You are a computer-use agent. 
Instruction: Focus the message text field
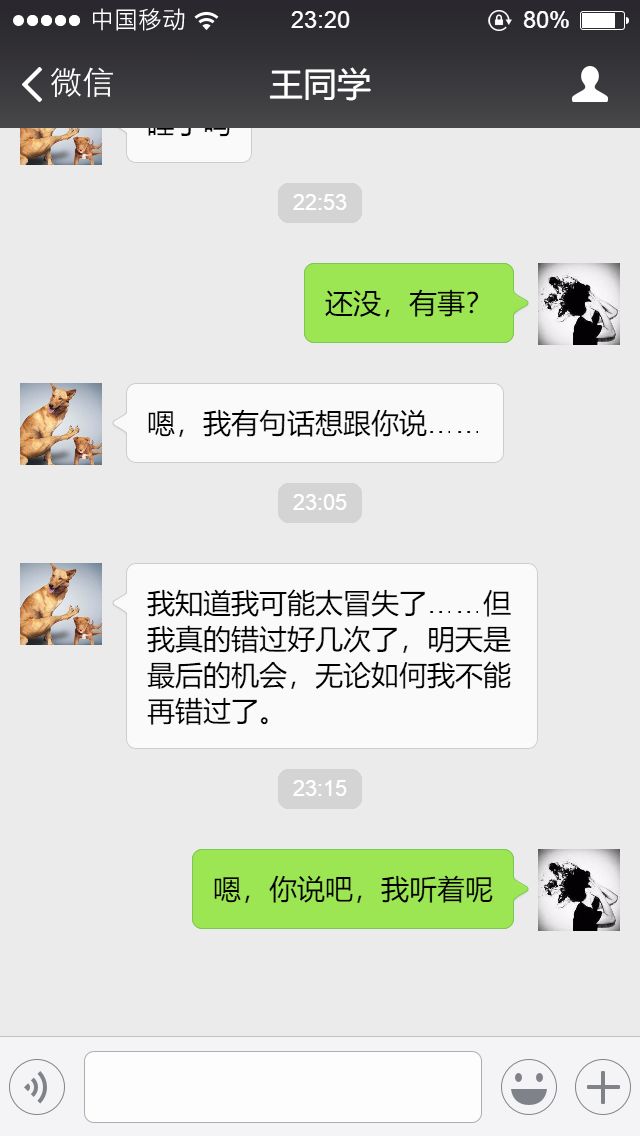tap(283, 1086)
